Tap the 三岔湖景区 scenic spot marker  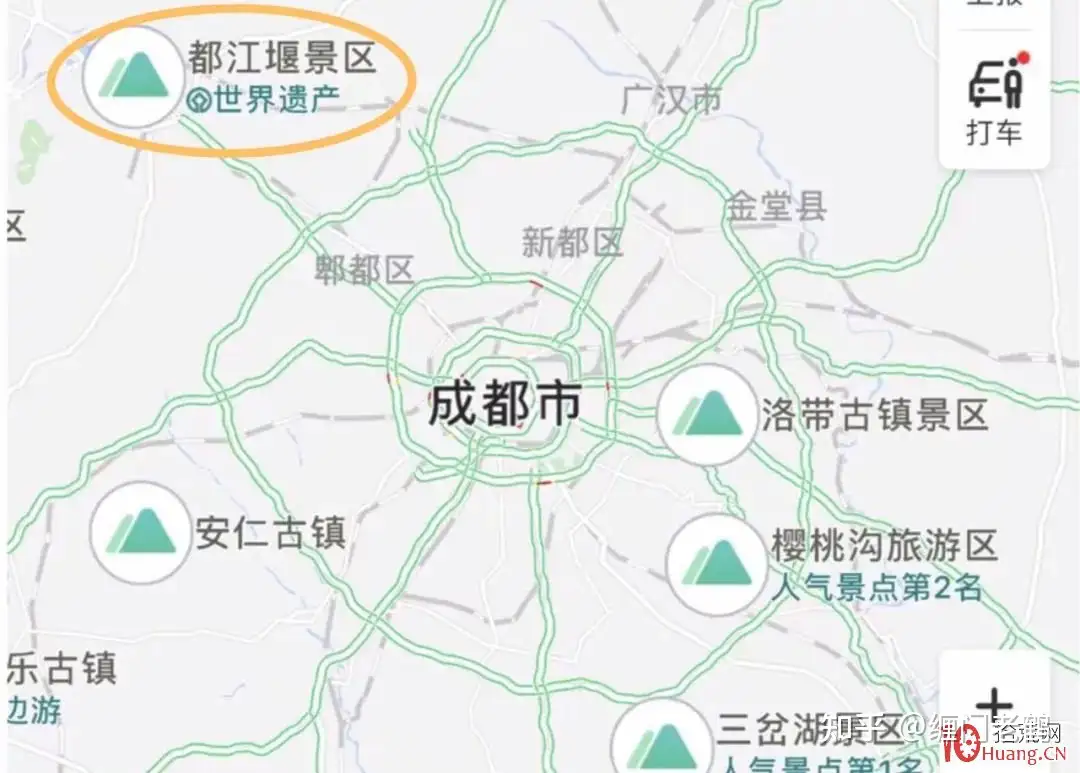662,737
